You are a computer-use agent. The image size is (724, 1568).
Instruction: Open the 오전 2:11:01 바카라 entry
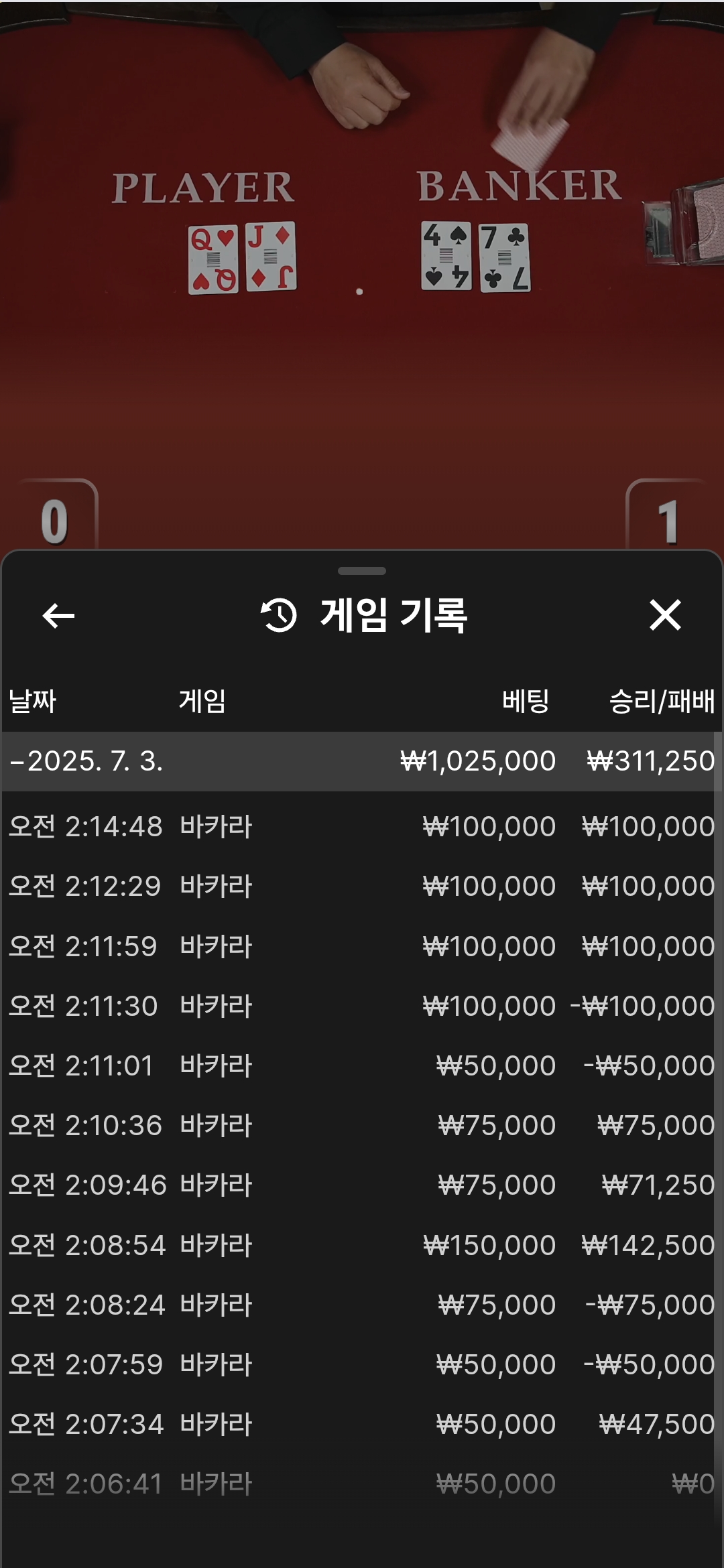362,1065
